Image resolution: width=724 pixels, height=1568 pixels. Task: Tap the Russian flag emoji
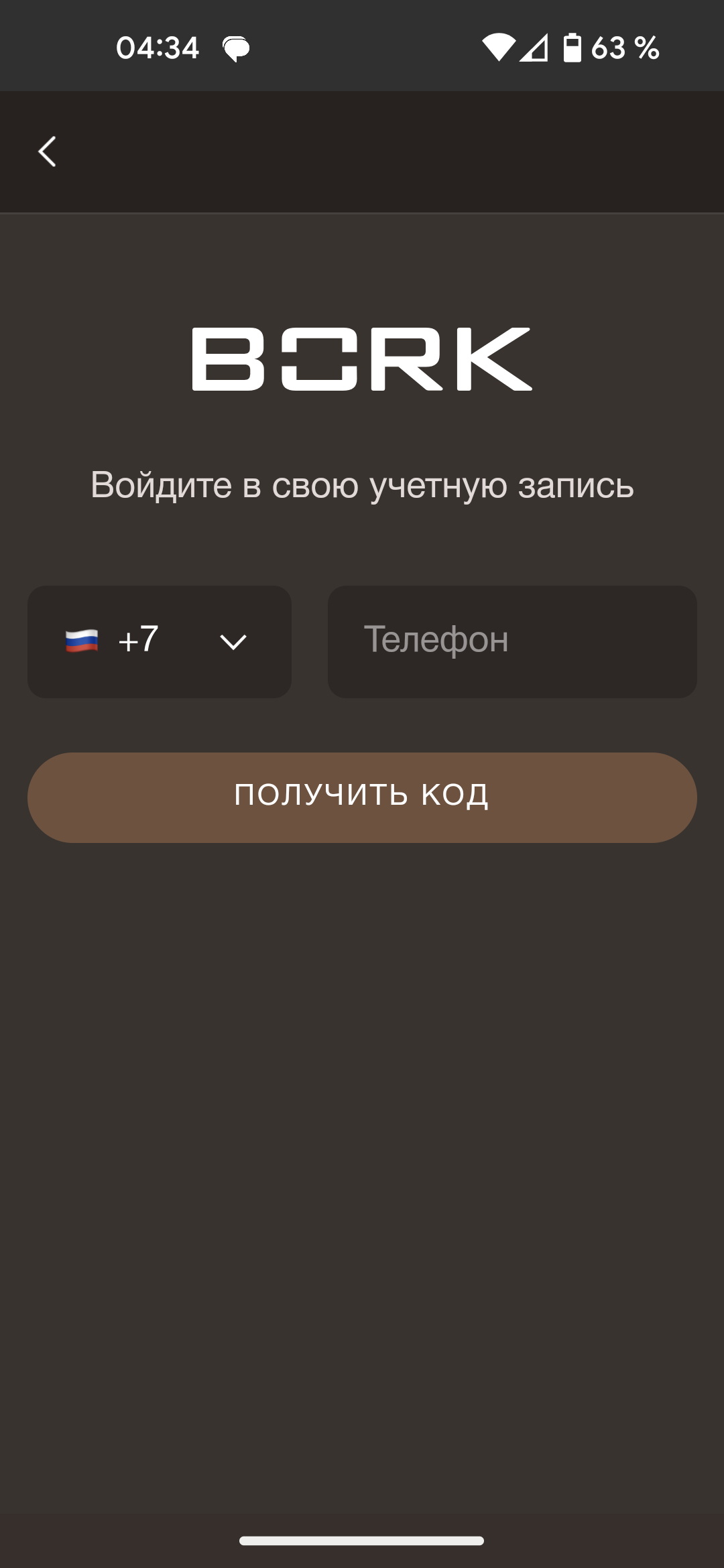point(80,641)
